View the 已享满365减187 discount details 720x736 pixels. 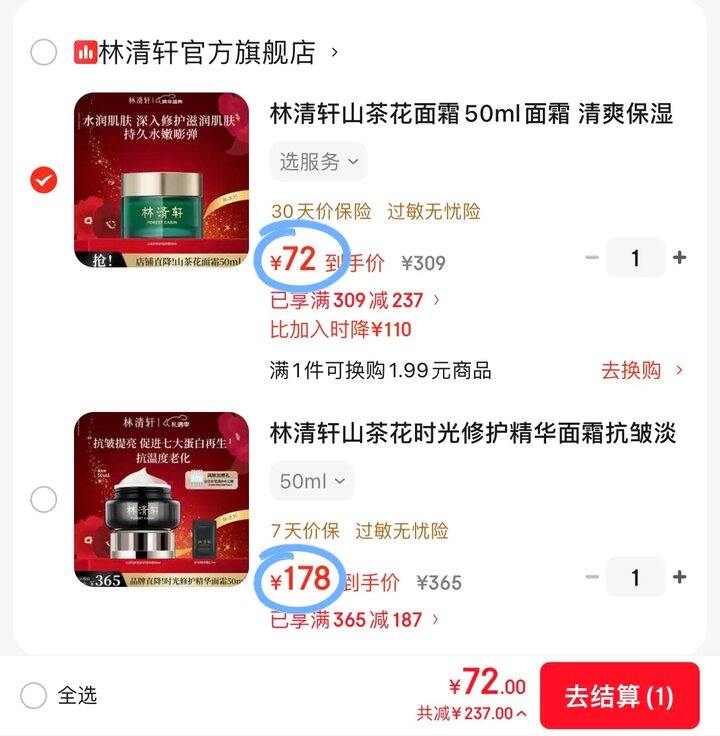pyautogui.click(x=355, y=620)
